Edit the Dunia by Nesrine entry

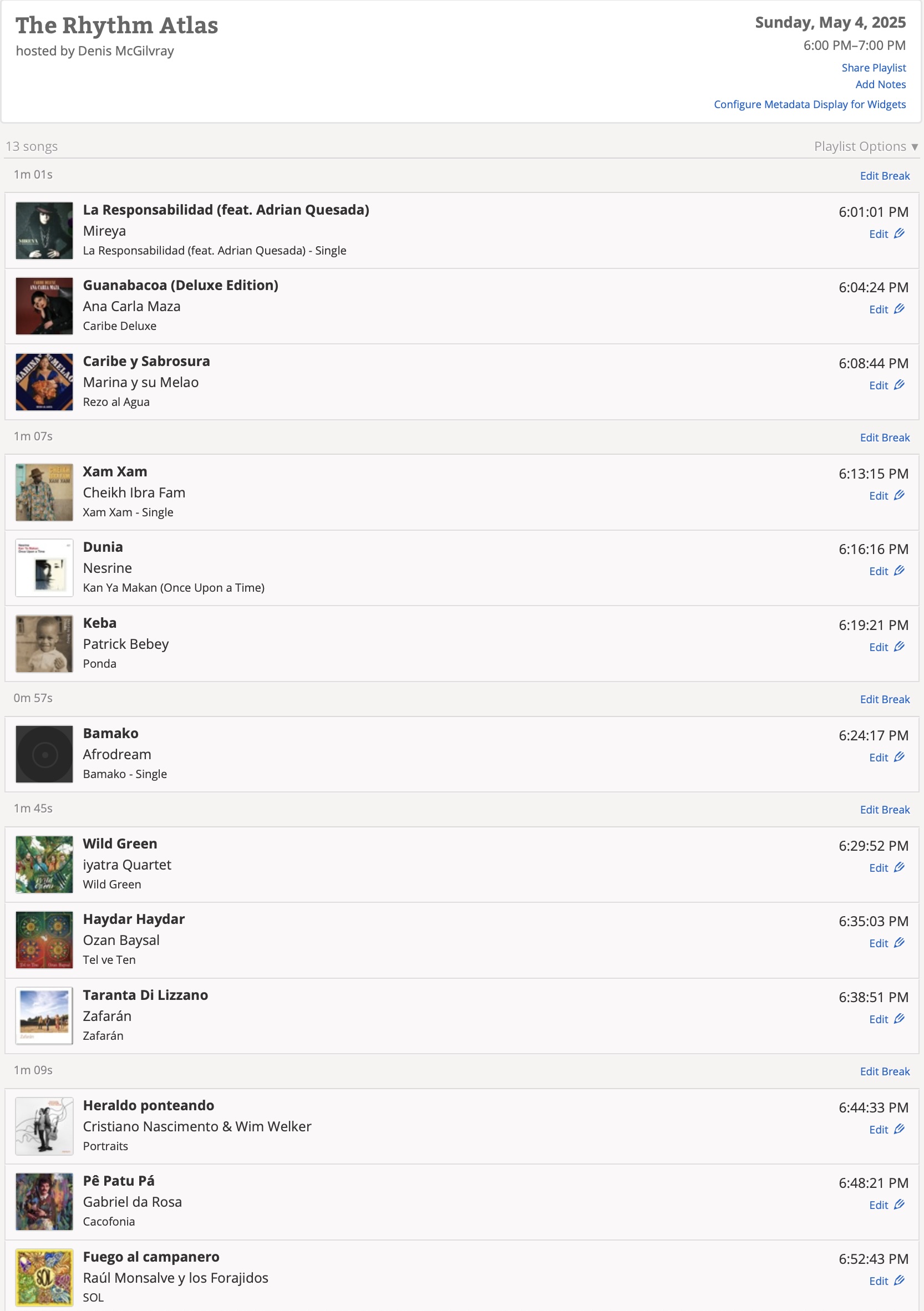coord(886,571)
